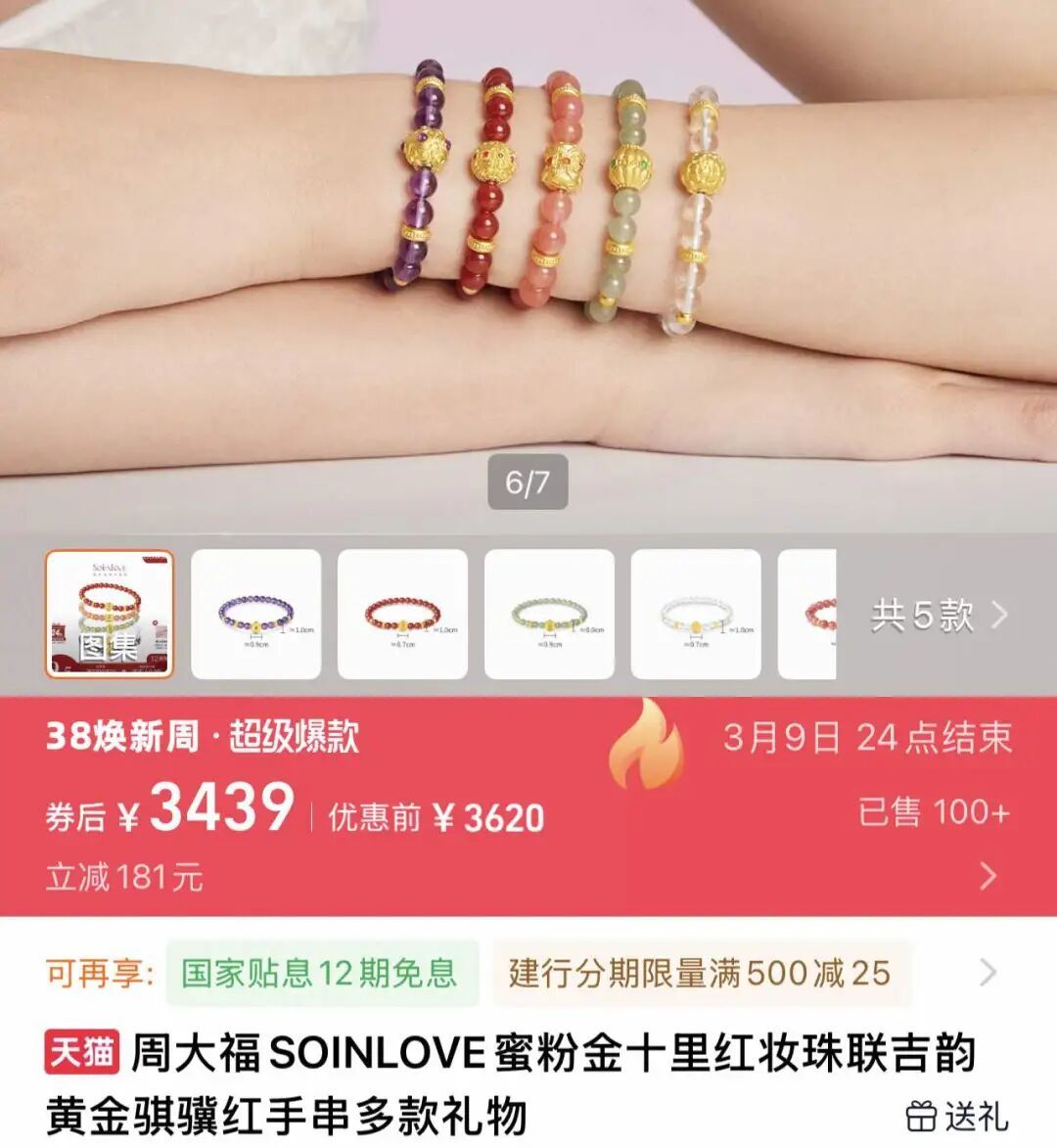This screenshot has height=1148, width=1057.
Task: Select the red agate bracelet thumbnail
Action: coord(403,617)
